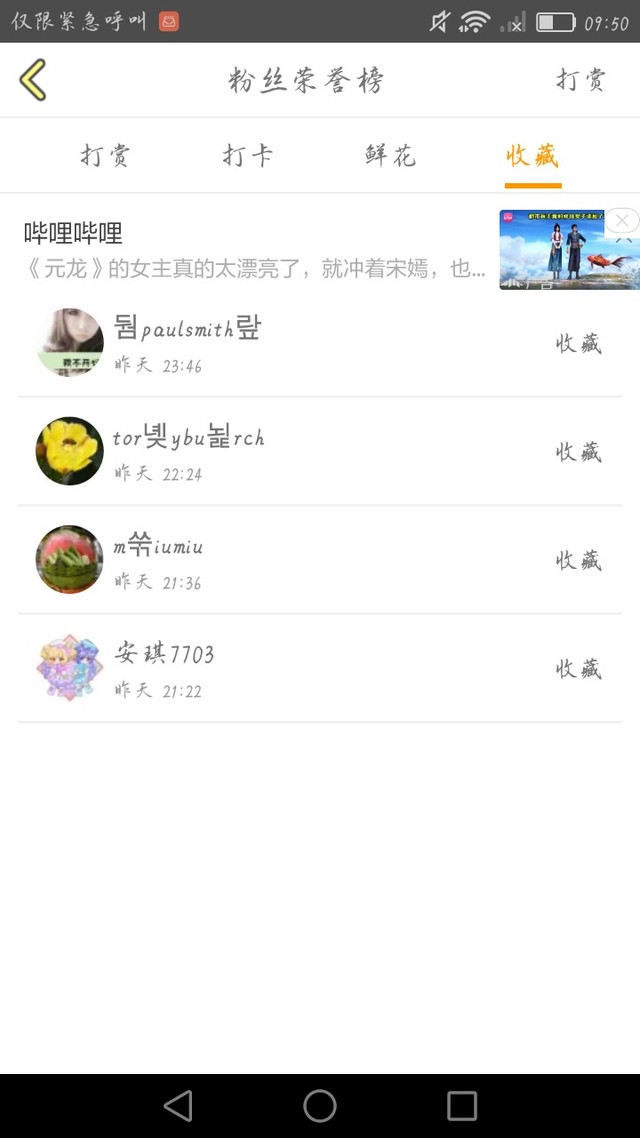Viewport: 640px width, 1138px height.
Task: Open recent apps from navigation bar
Action: coord(462,1105)
